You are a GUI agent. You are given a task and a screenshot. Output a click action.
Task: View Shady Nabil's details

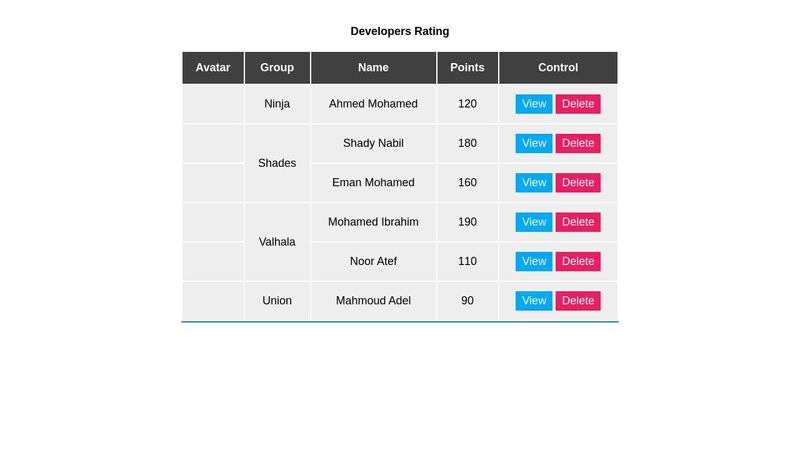pos(534,143)
